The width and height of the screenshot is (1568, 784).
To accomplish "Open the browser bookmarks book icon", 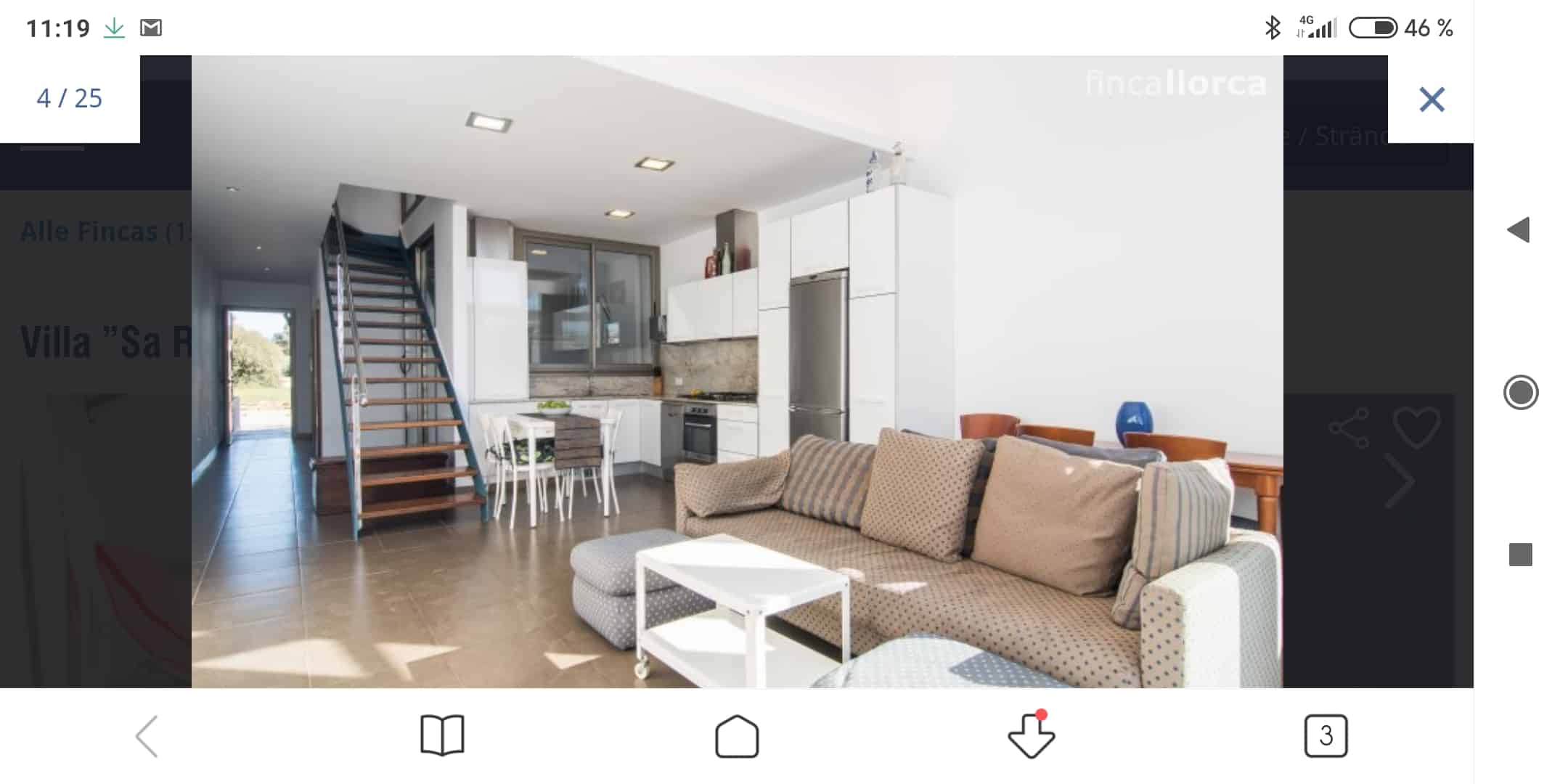I will (442, 736).
